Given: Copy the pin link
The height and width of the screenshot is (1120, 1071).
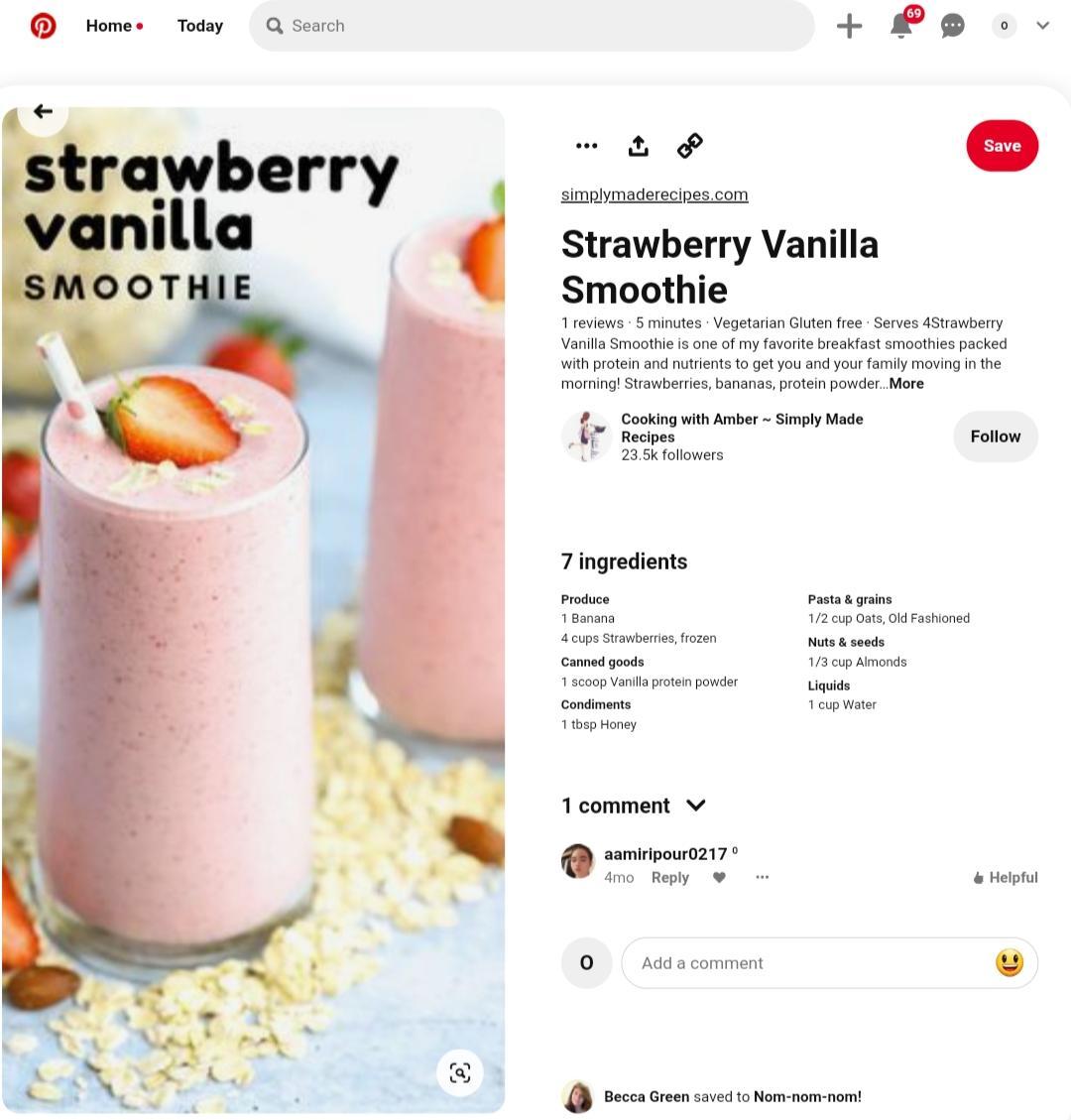Looking at the screenshot, I should click(x=690, y=146).
